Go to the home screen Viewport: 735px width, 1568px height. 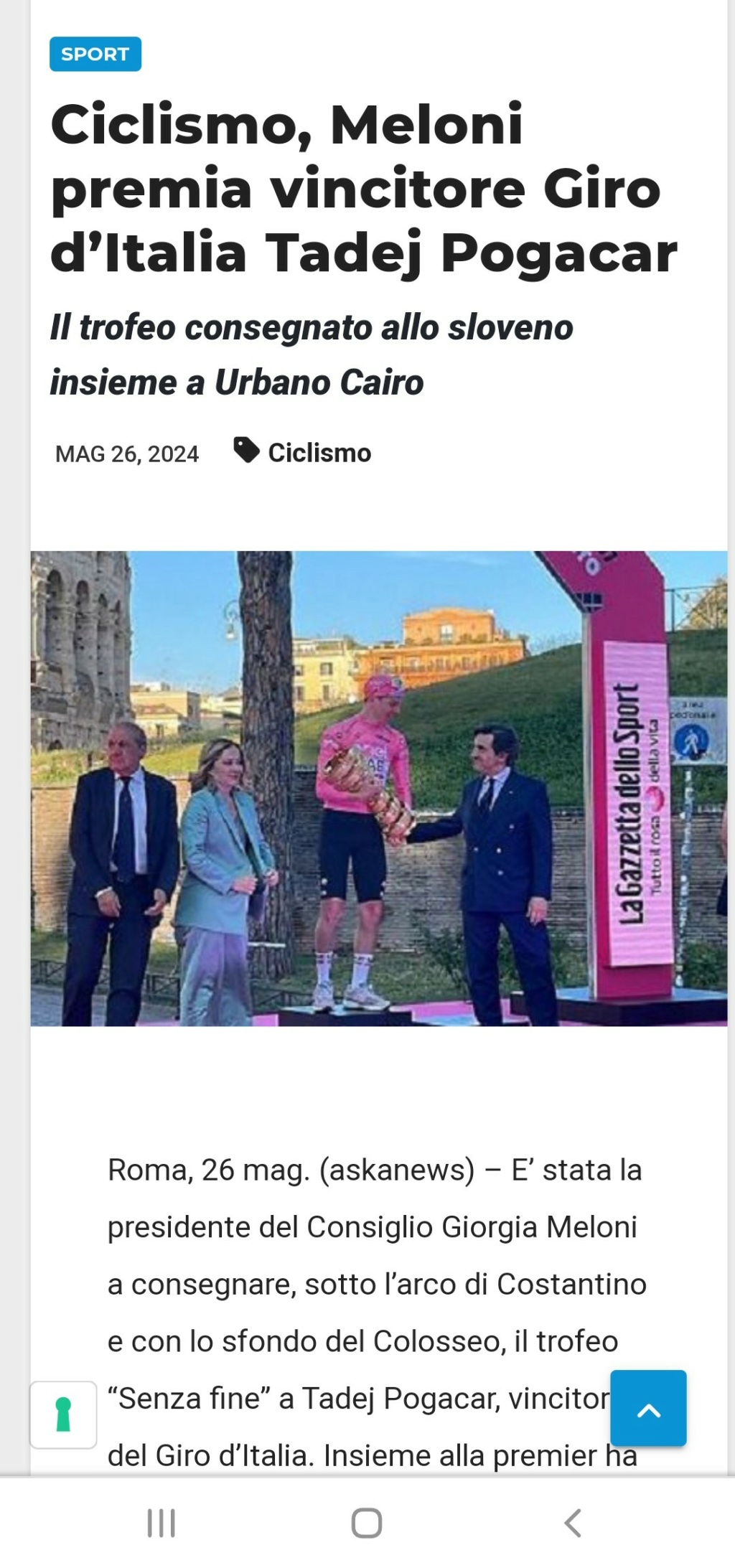pyautogui.click(x=367, y=1522)
